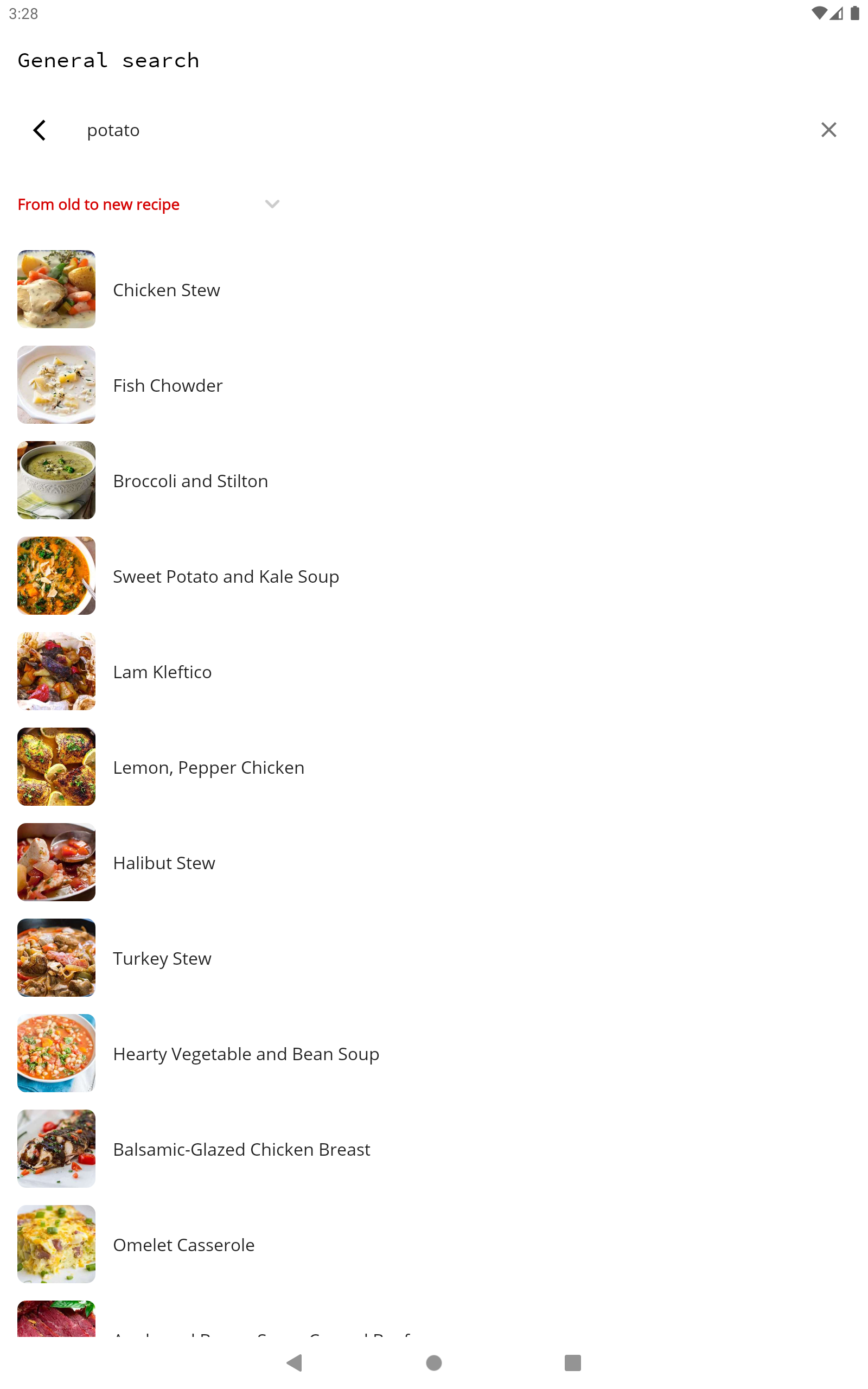The height and width of the screenshot is (1389, 868).
Task: Select Balsamic-Glazed Chicken Breast
Action: [241, 1149]
